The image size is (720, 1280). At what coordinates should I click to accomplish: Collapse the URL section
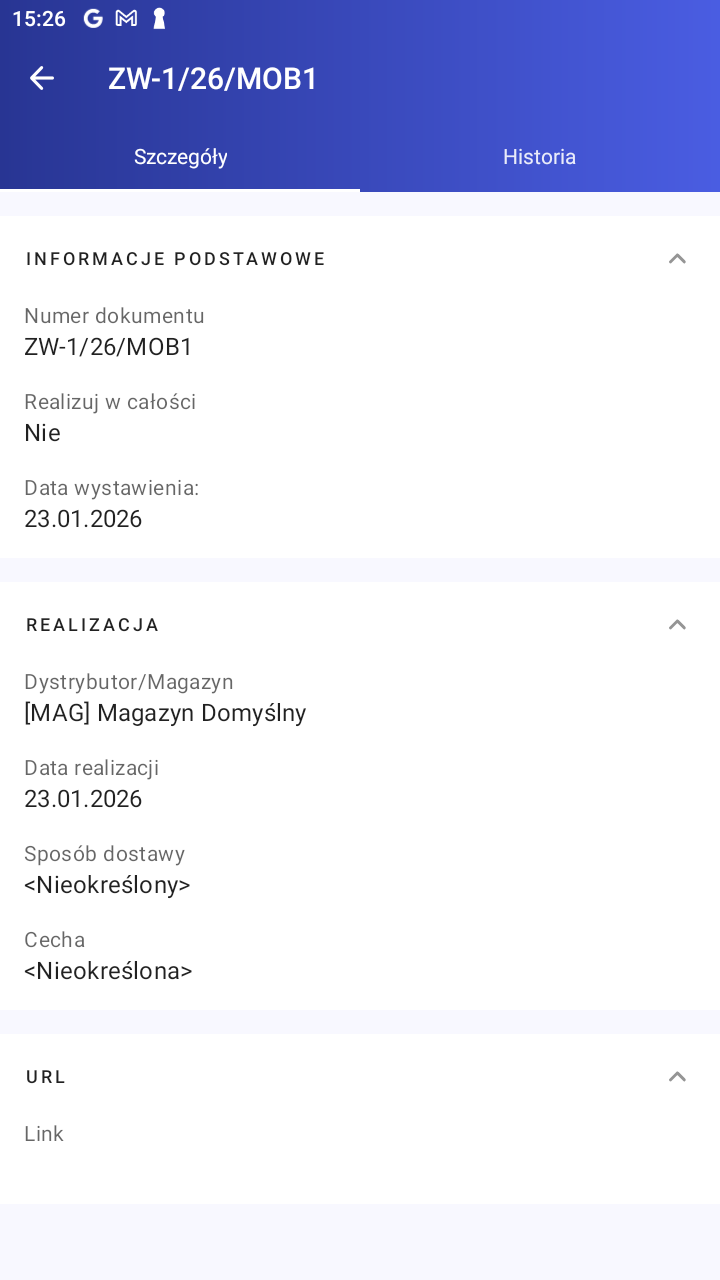pyautogui.click(x=677, y=1077)
